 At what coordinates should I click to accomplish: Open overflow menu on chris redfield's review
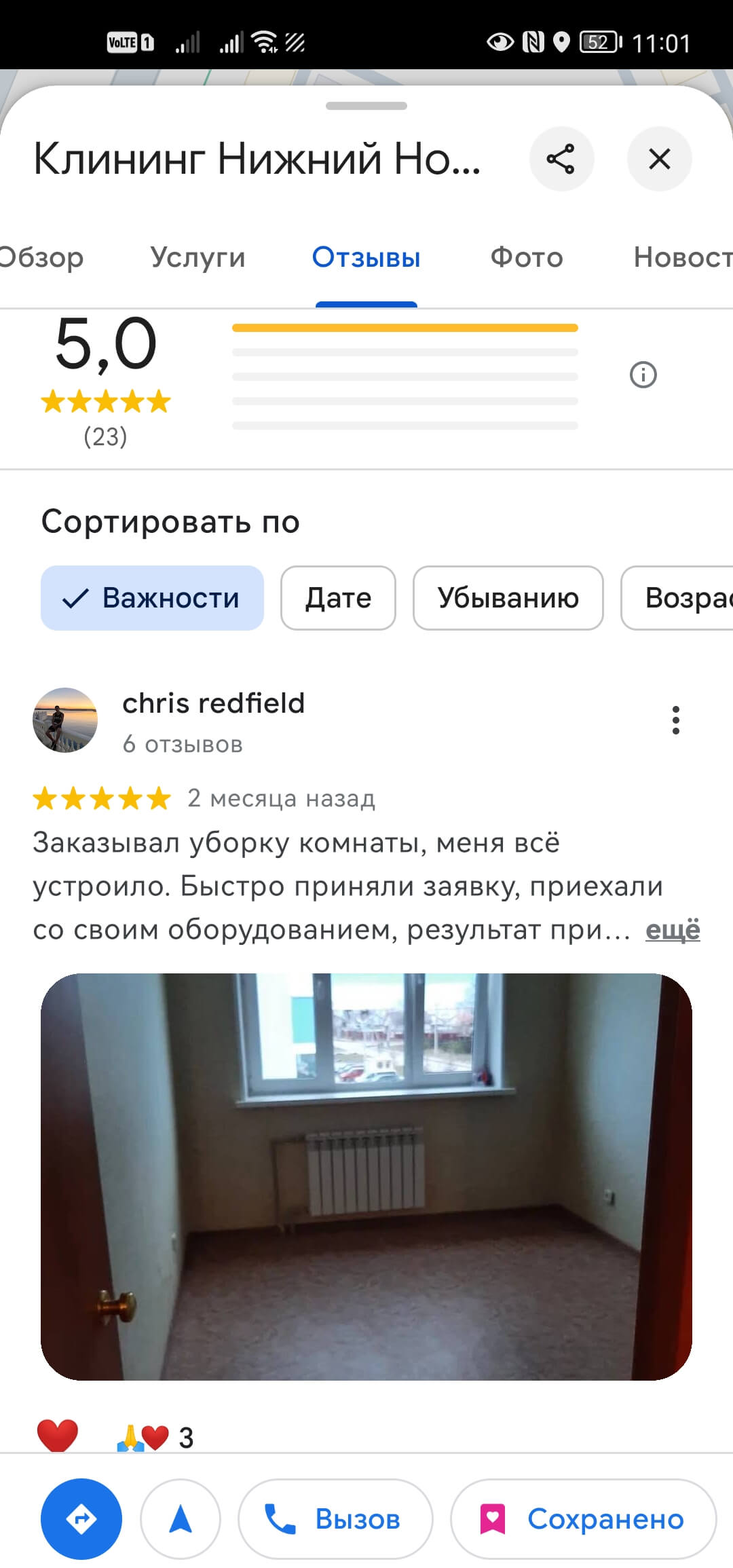click(x=675, y=720)
